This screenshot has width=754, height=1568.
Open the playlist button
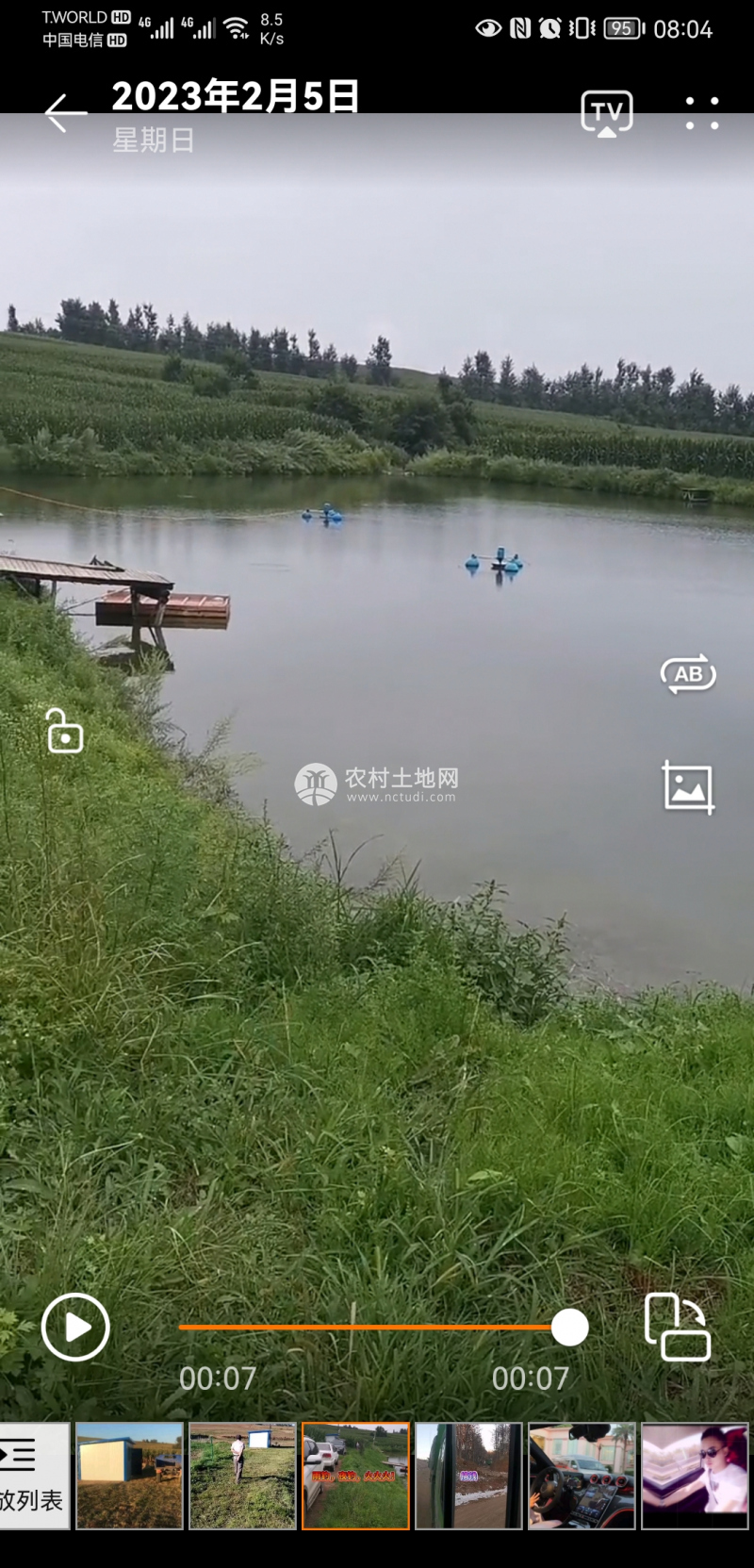click(x=34, y=1476)
